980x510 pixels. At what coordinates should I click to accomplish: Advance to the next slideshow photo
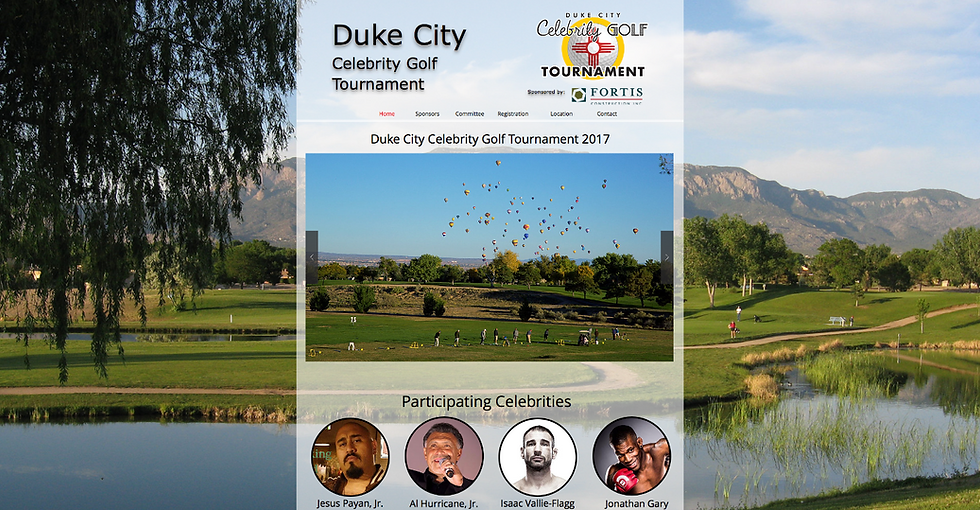[666, 257]
